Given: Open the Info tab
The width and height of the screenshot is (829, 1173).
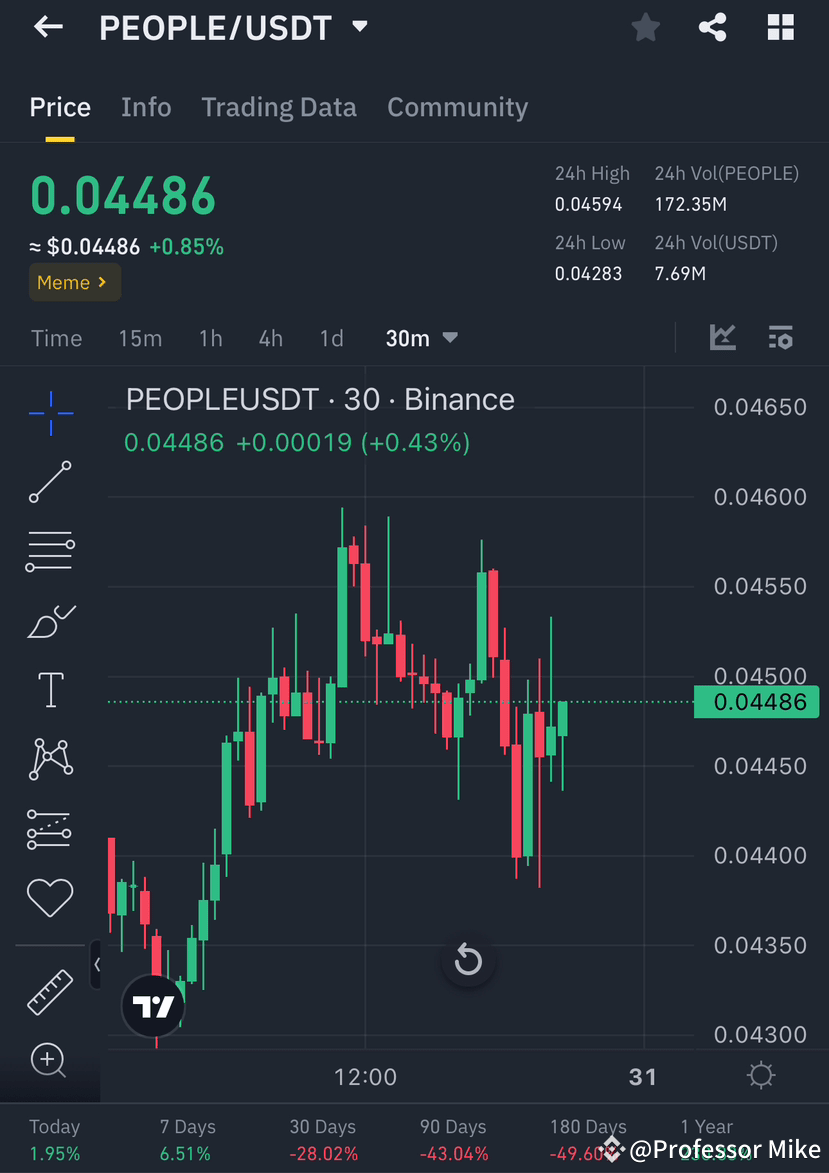Looking at the screenshot, I should click(x=146, y=107).
